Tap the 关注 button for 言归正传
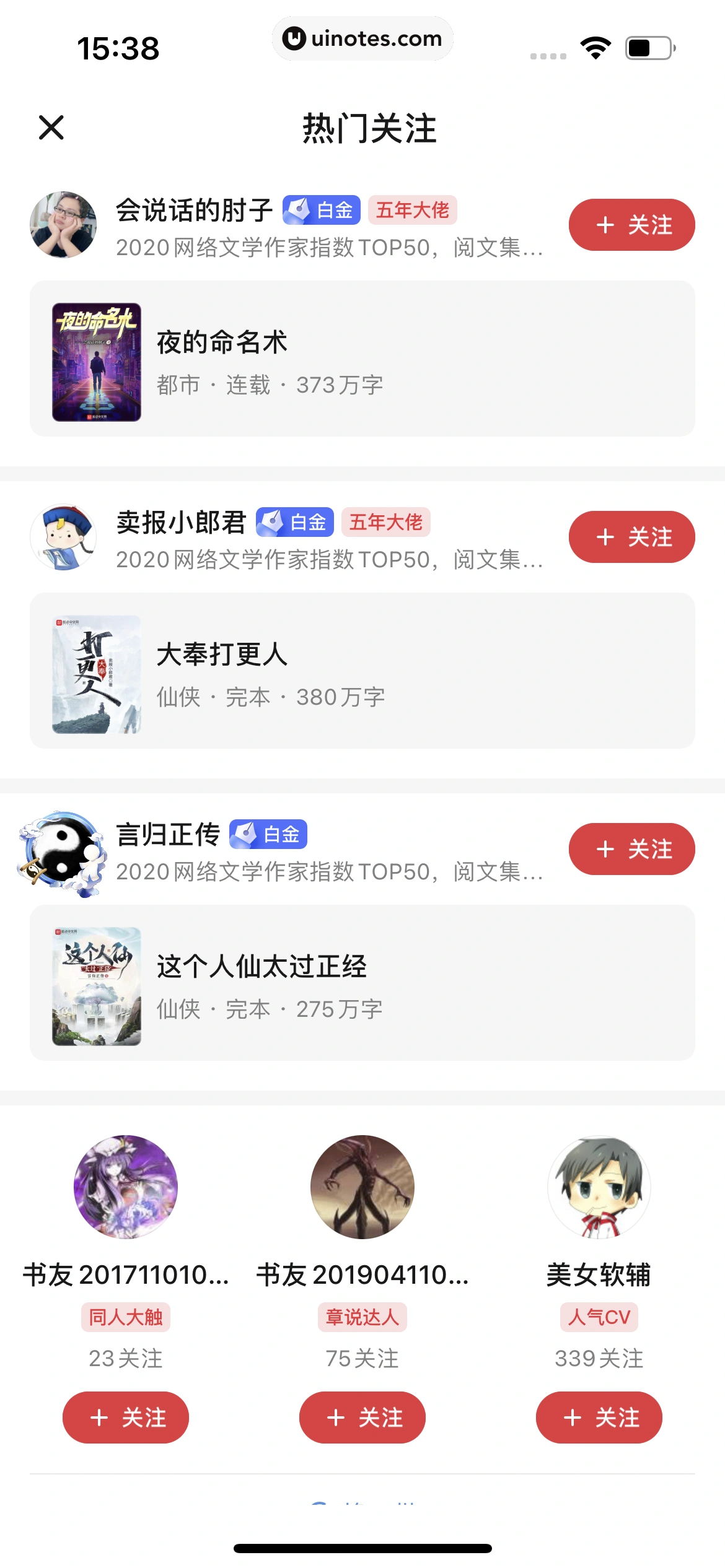 631,849
